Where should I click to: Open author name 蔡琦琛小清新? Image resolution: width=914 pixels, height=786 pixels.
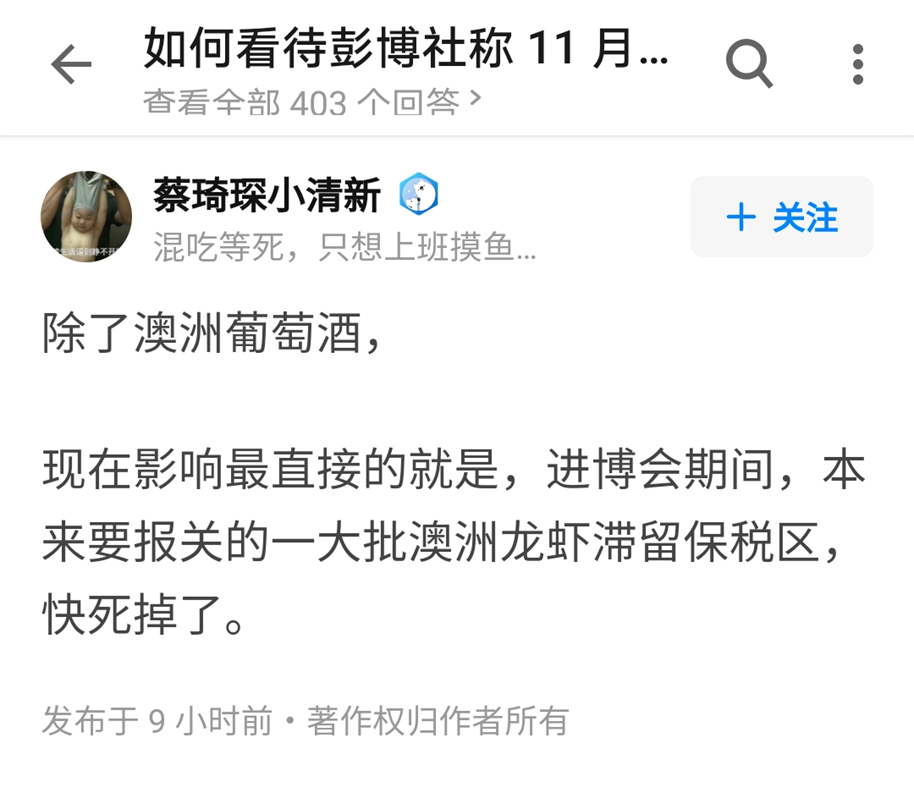coord(267,196)
